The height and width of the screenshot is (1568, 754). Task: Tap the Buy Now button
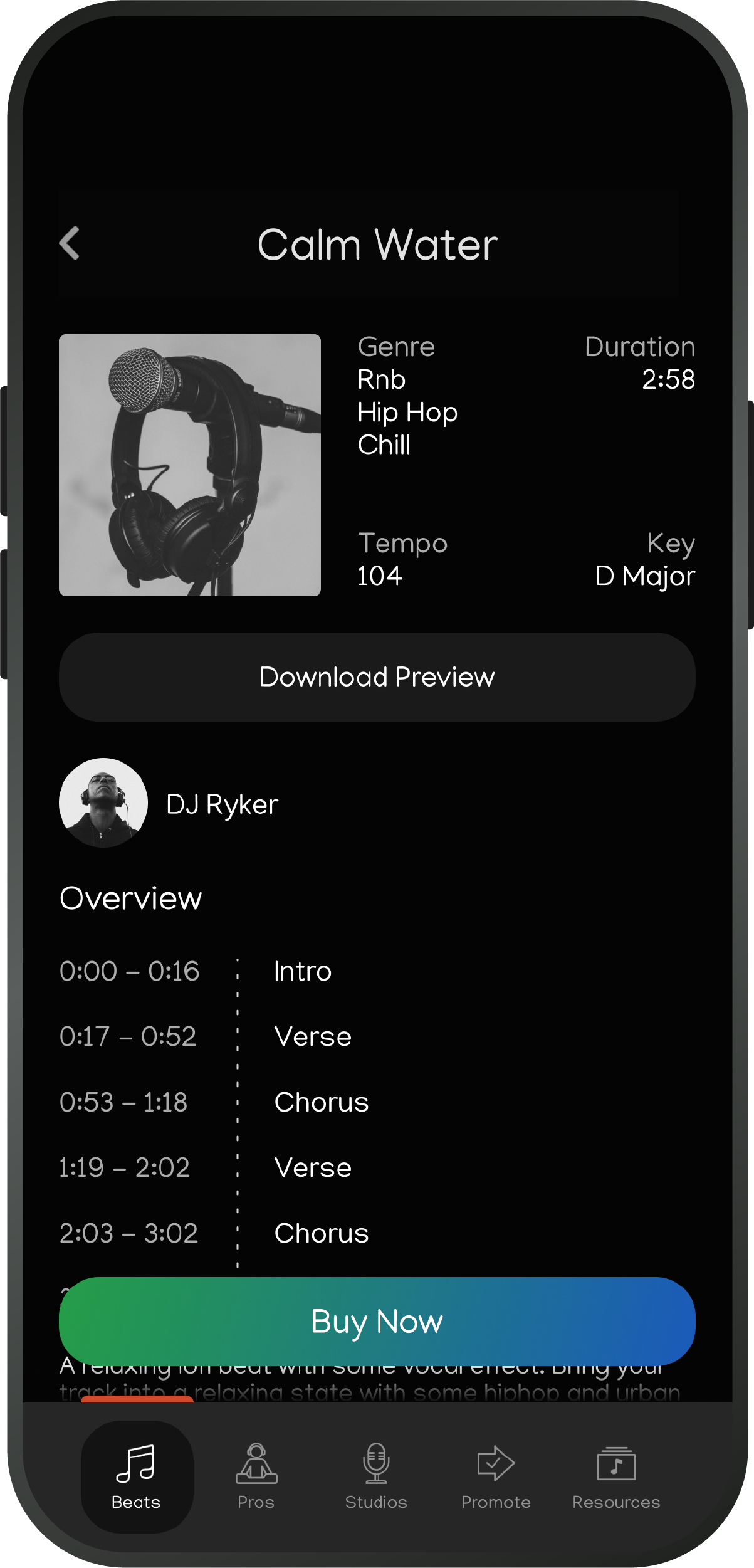pos(377,1322)
